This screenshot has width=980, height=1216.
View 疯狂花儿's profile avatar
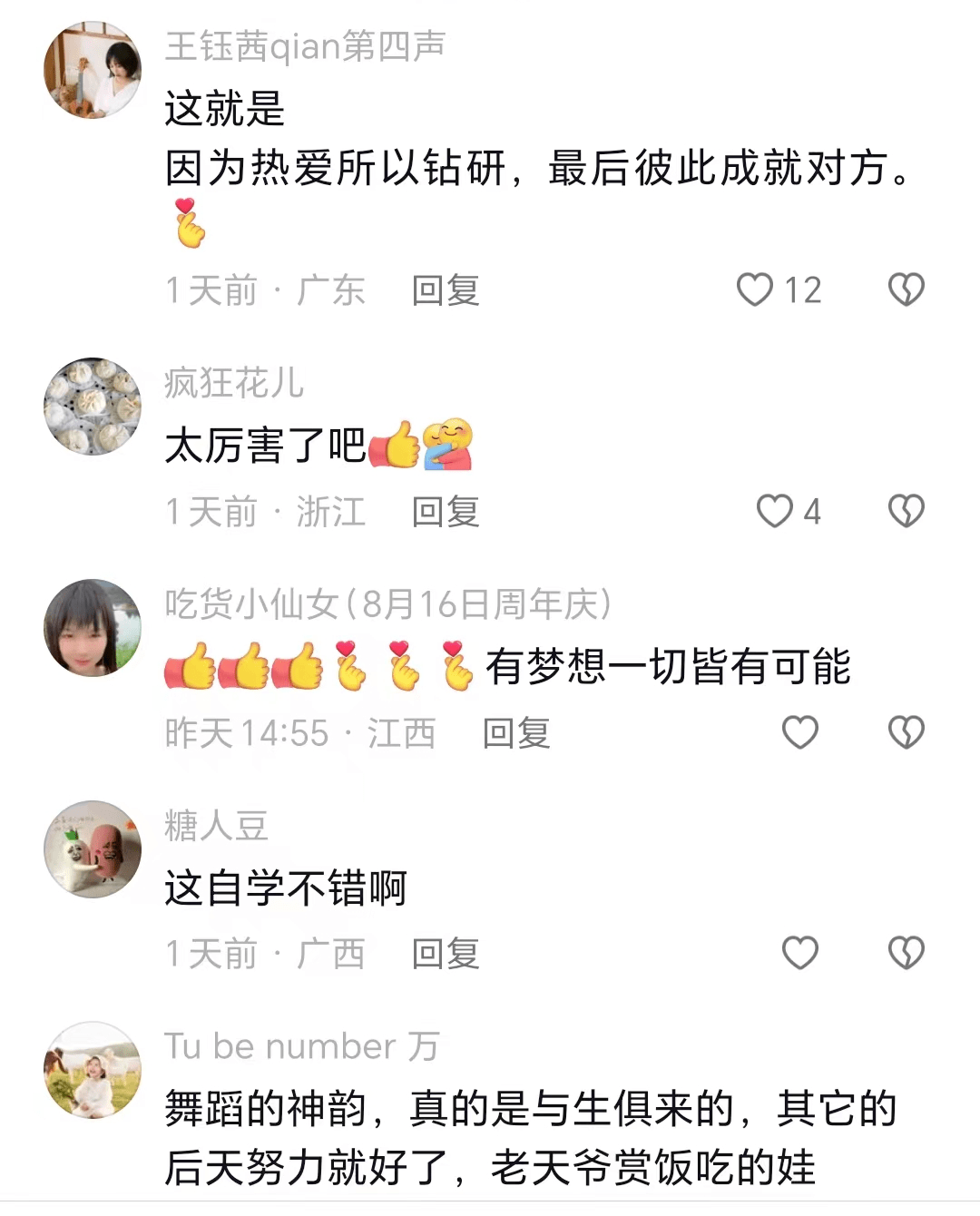93,406
